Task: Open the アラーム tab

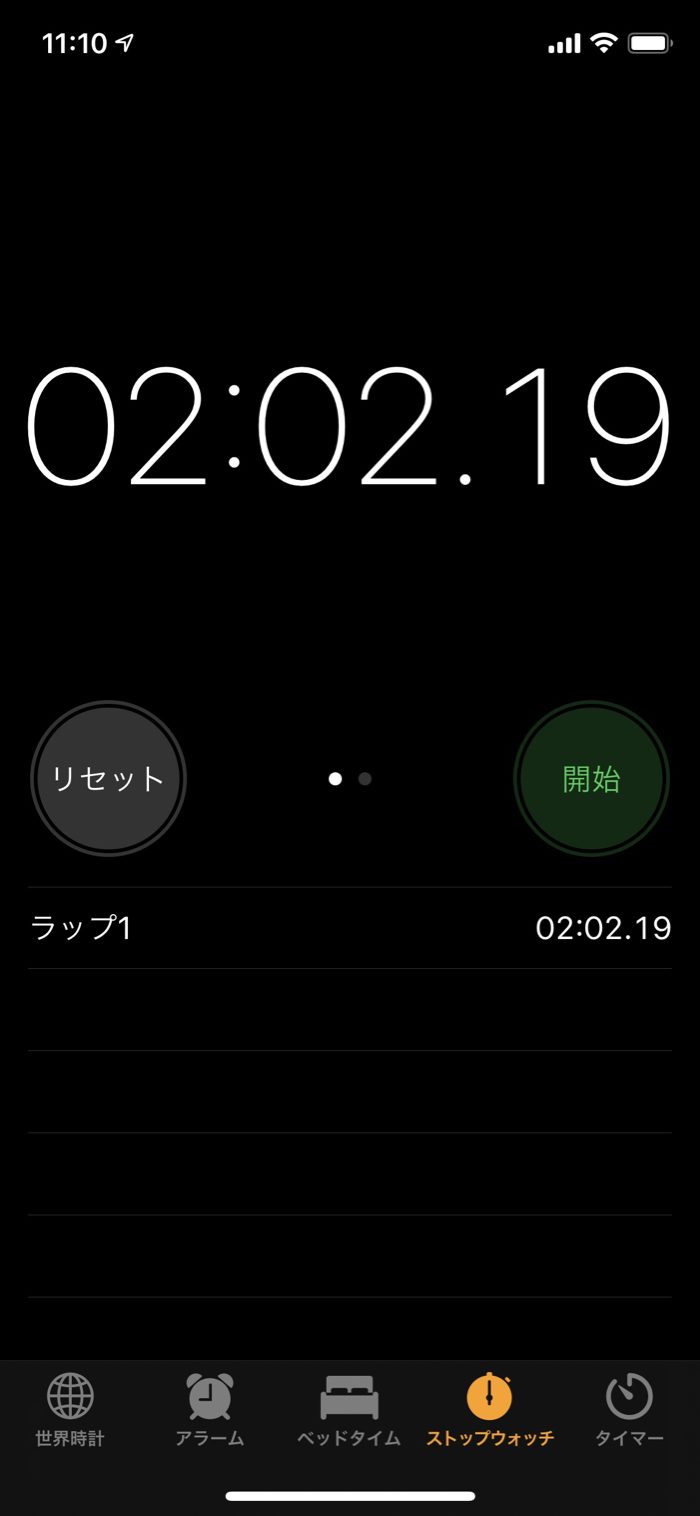Action: pyautogui.click(x=210, y=1410)
